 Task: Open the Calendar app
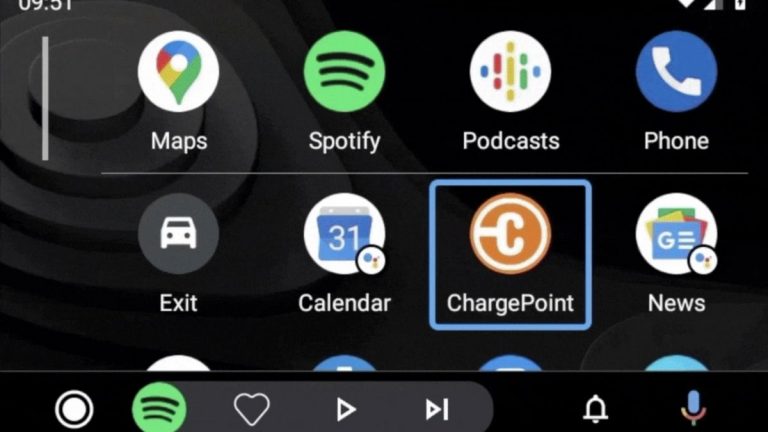344,234
